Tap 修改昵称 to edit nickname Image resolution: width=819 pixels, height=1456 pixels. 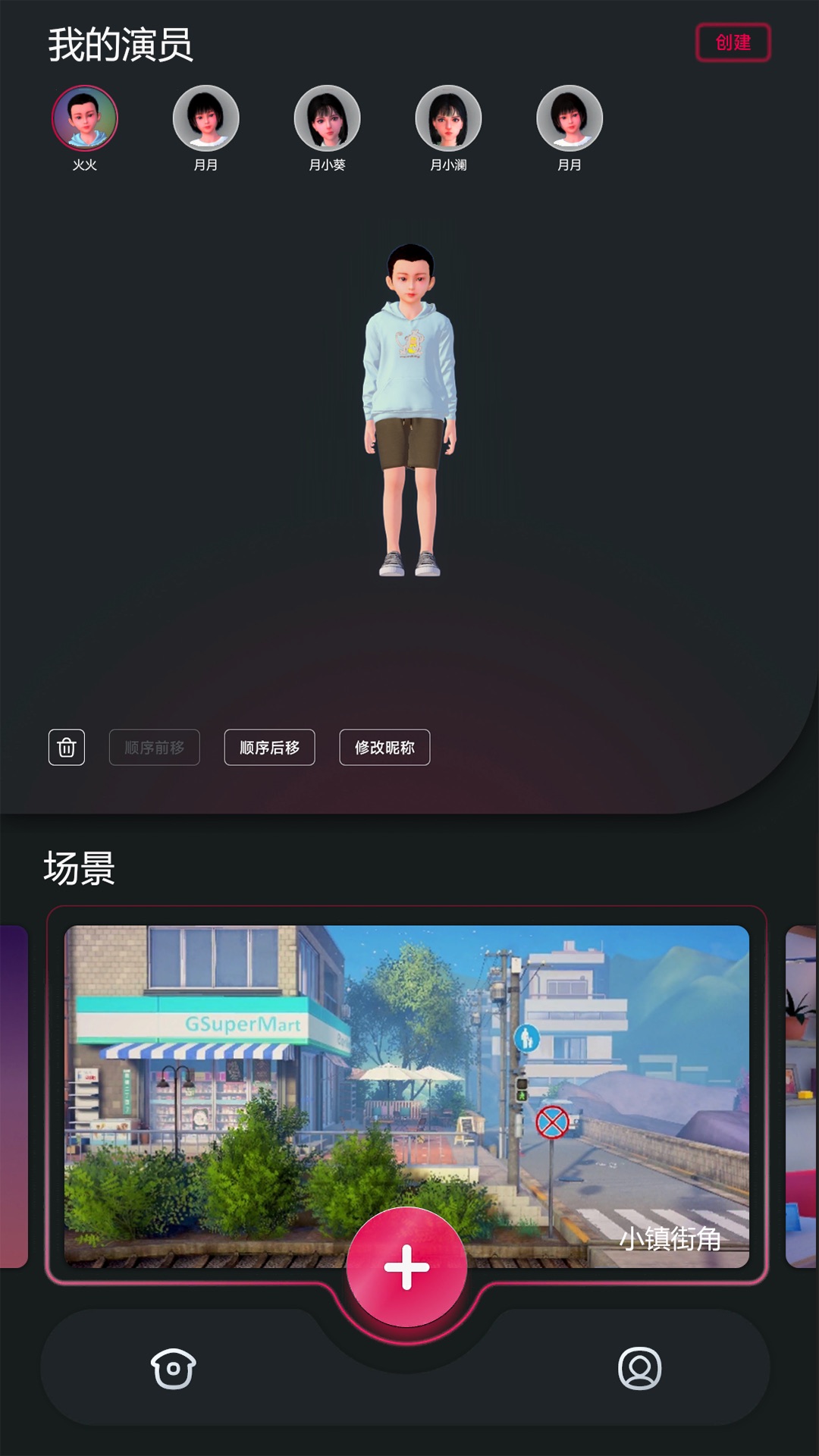click(x=384, y=748)
